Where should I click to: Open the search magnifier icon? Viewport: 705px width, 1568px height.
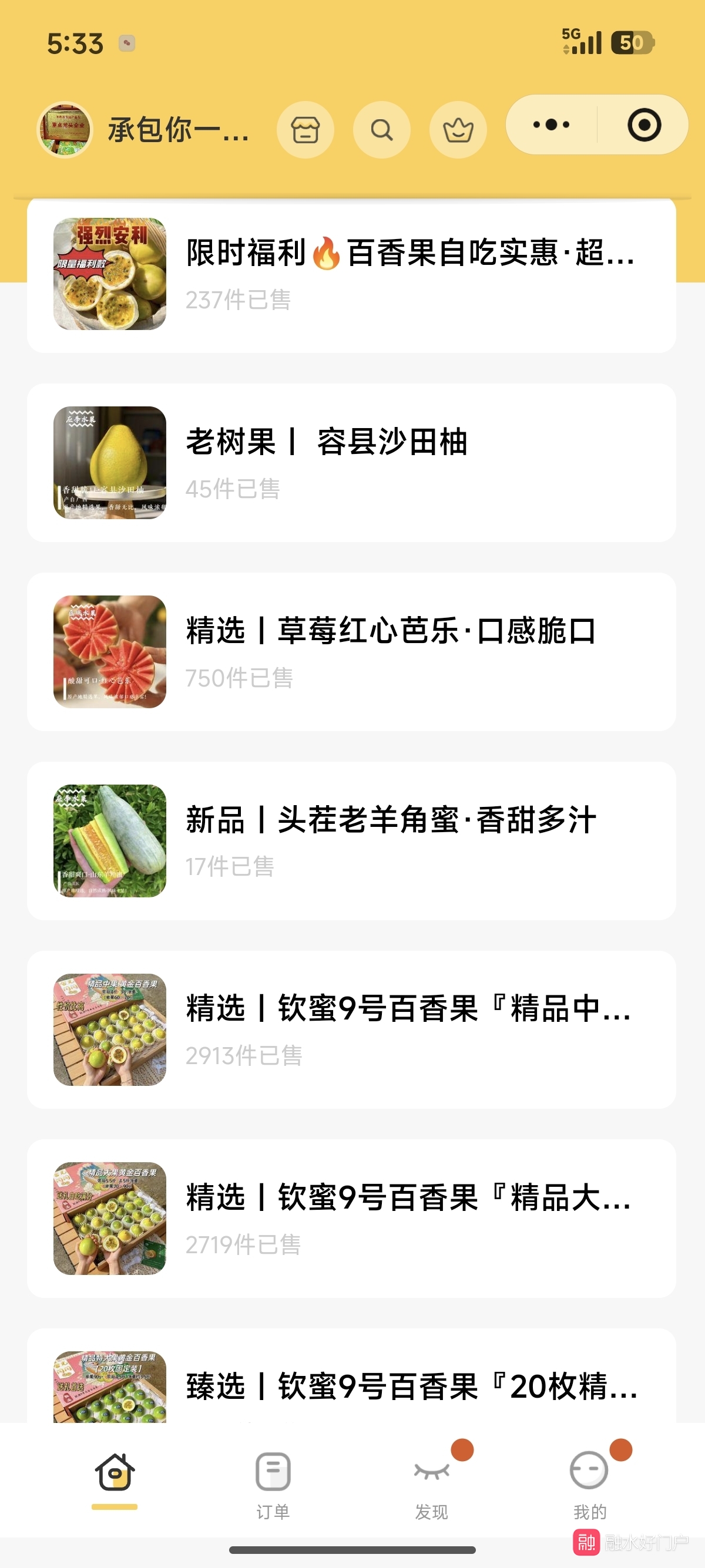382,130
